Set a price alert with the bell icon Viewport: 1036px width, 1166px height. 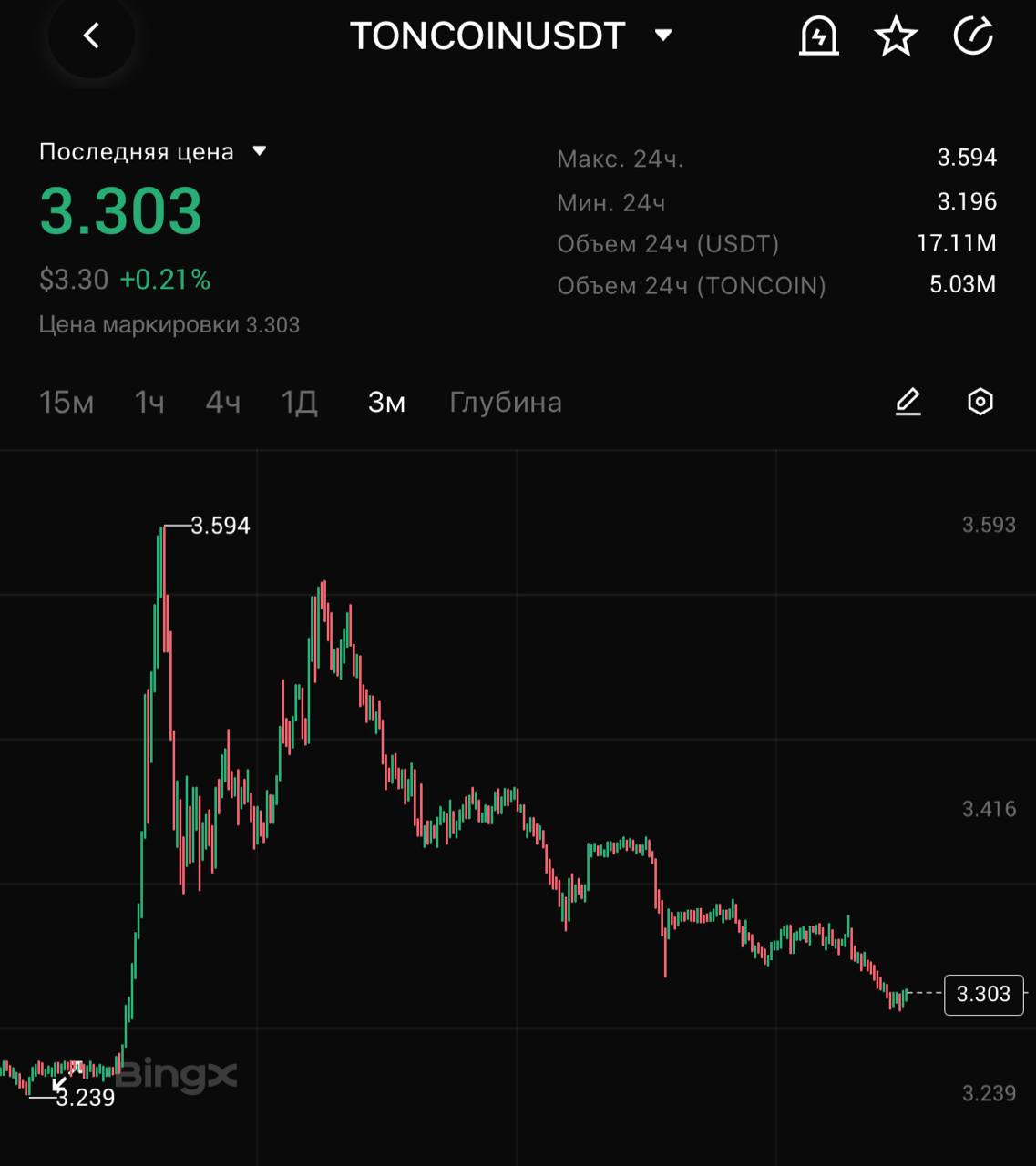point(818,37)
